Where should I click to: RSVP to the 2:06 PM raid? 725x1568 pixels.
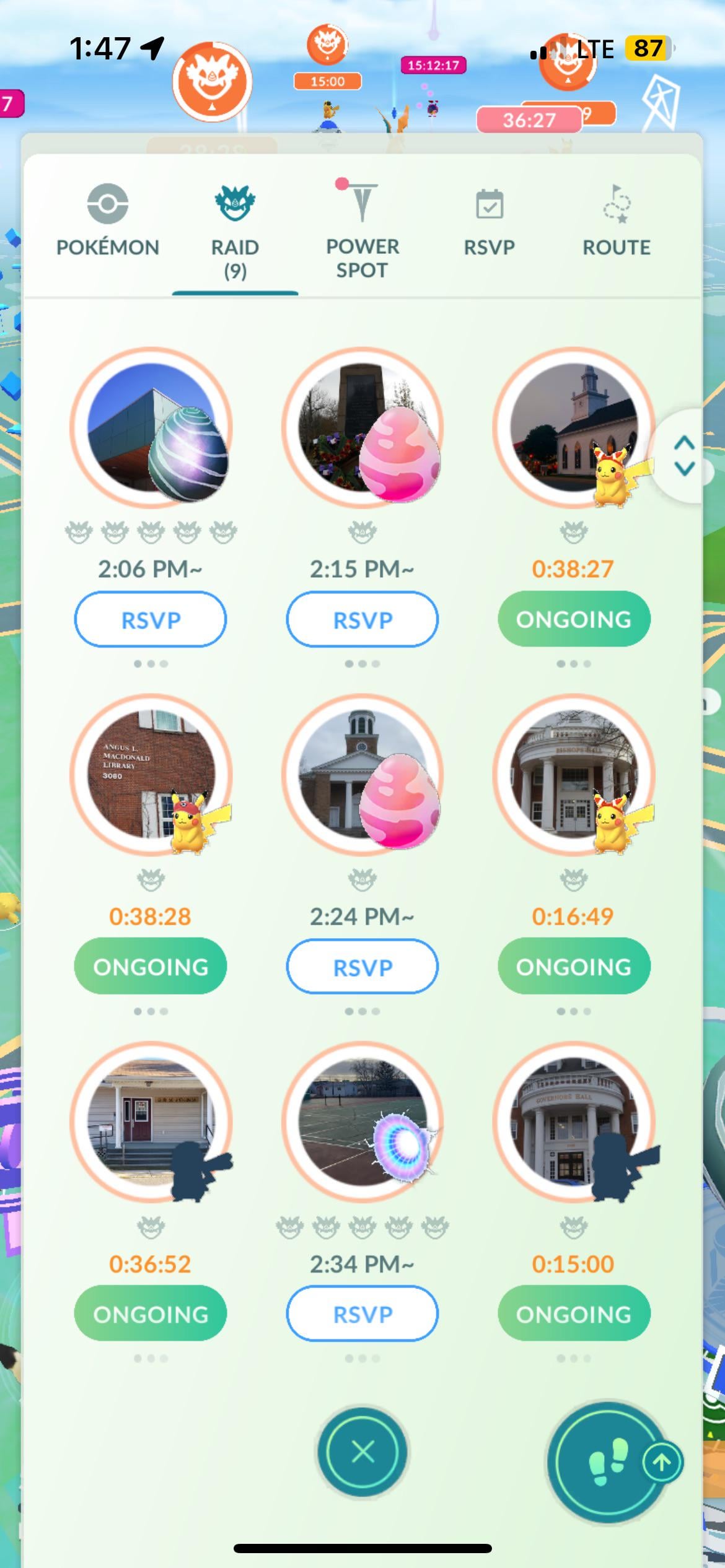[x=151, y=619]
